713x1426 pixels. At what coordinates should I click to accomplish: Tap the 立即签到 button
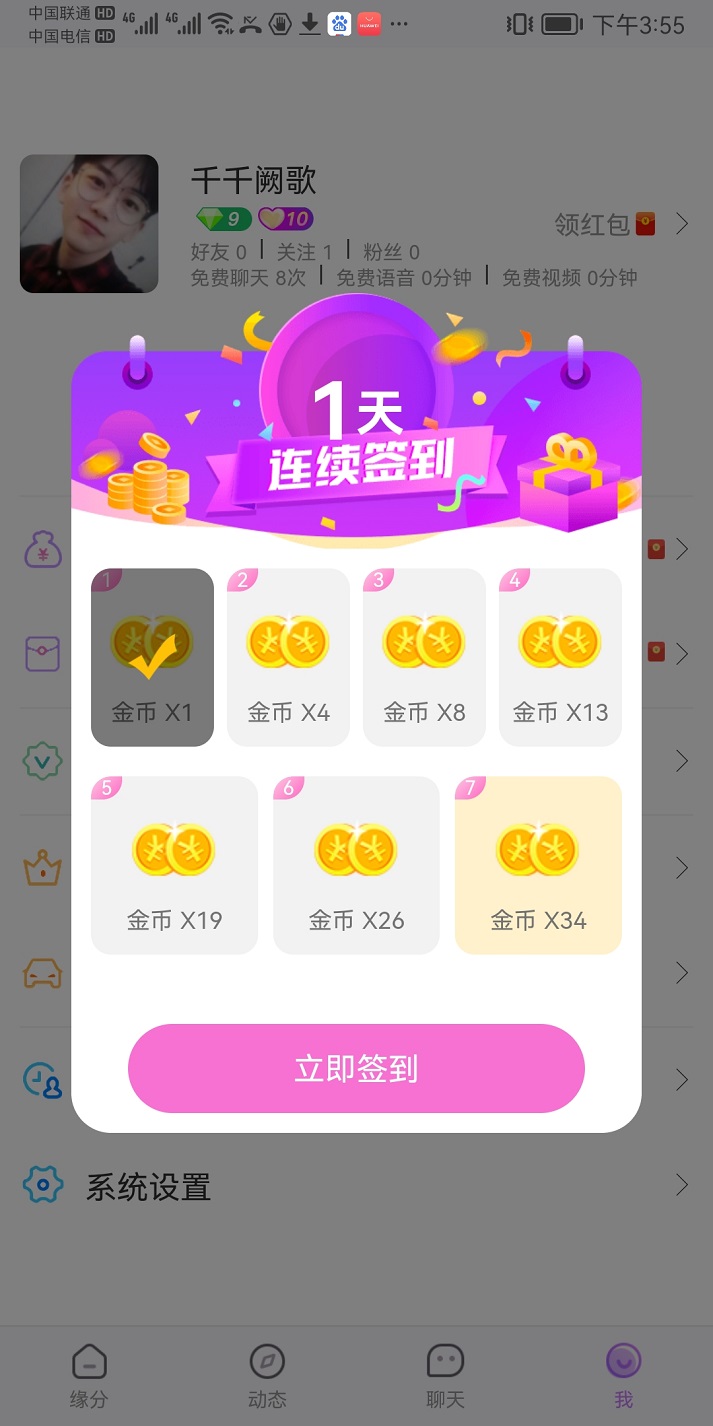(x=356, y=1068)
